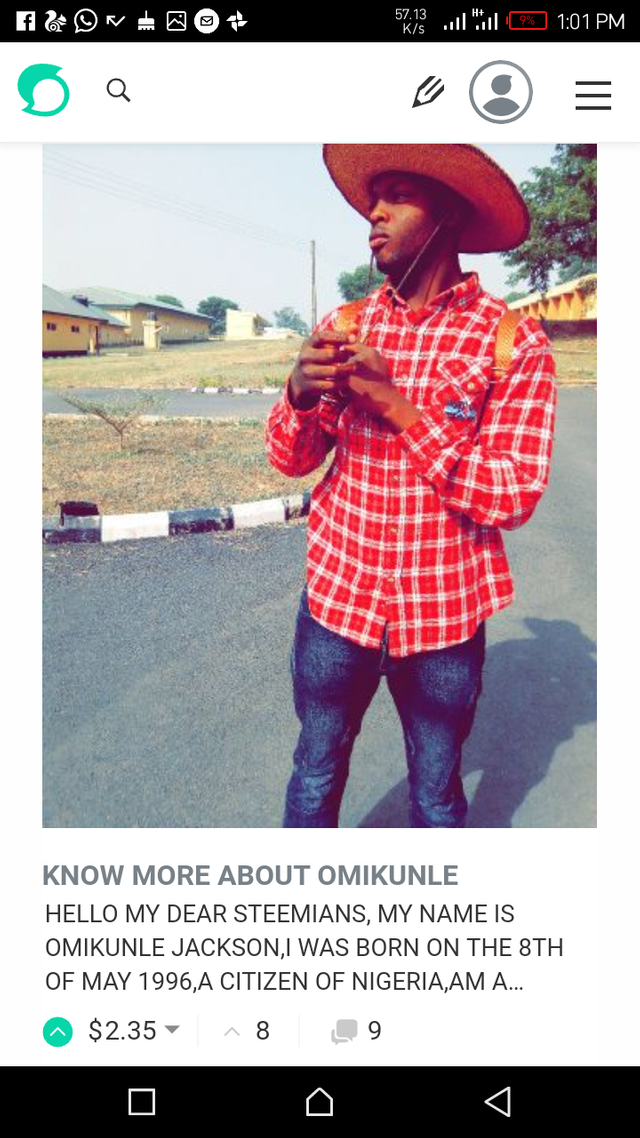The height and width of the screenshot is (1138, 640).
Task: Upvote the Omikunle post
Action: coord(58,1031)
